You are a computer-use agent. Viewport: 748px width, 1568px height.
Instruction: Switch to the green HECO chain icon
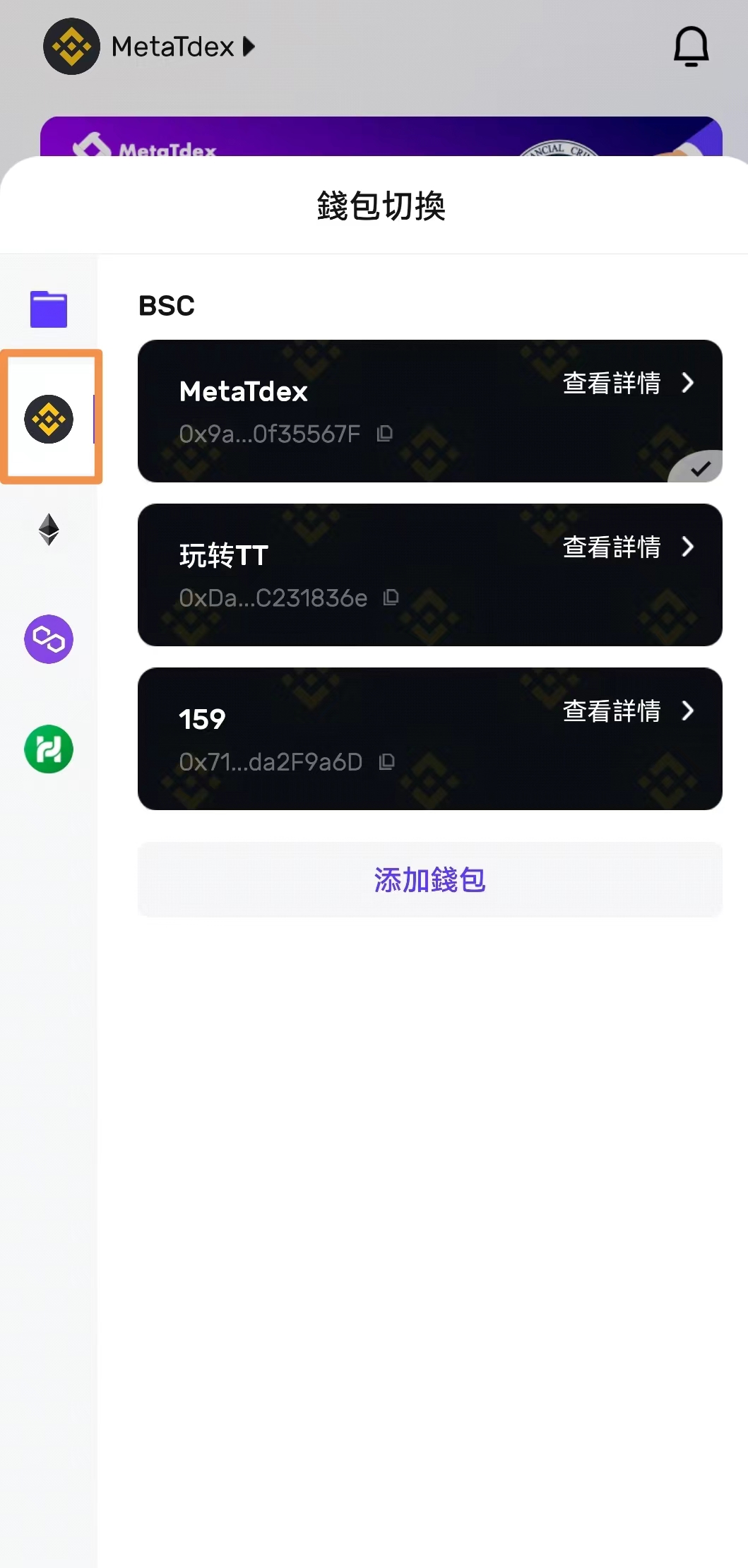pyautogui.click(x=49, y=749)
